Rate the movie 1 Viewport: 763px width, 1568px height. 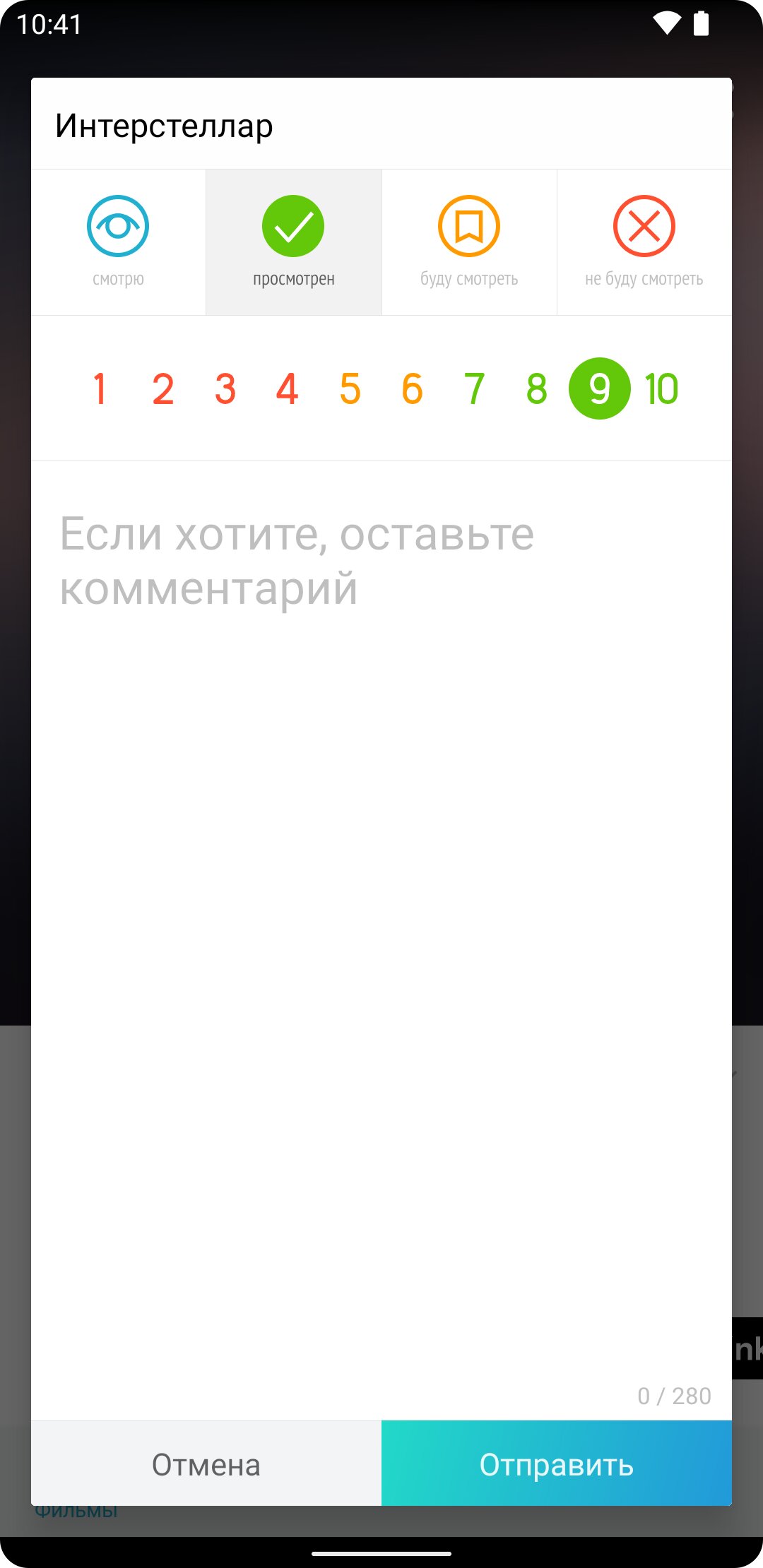[100, 388]
